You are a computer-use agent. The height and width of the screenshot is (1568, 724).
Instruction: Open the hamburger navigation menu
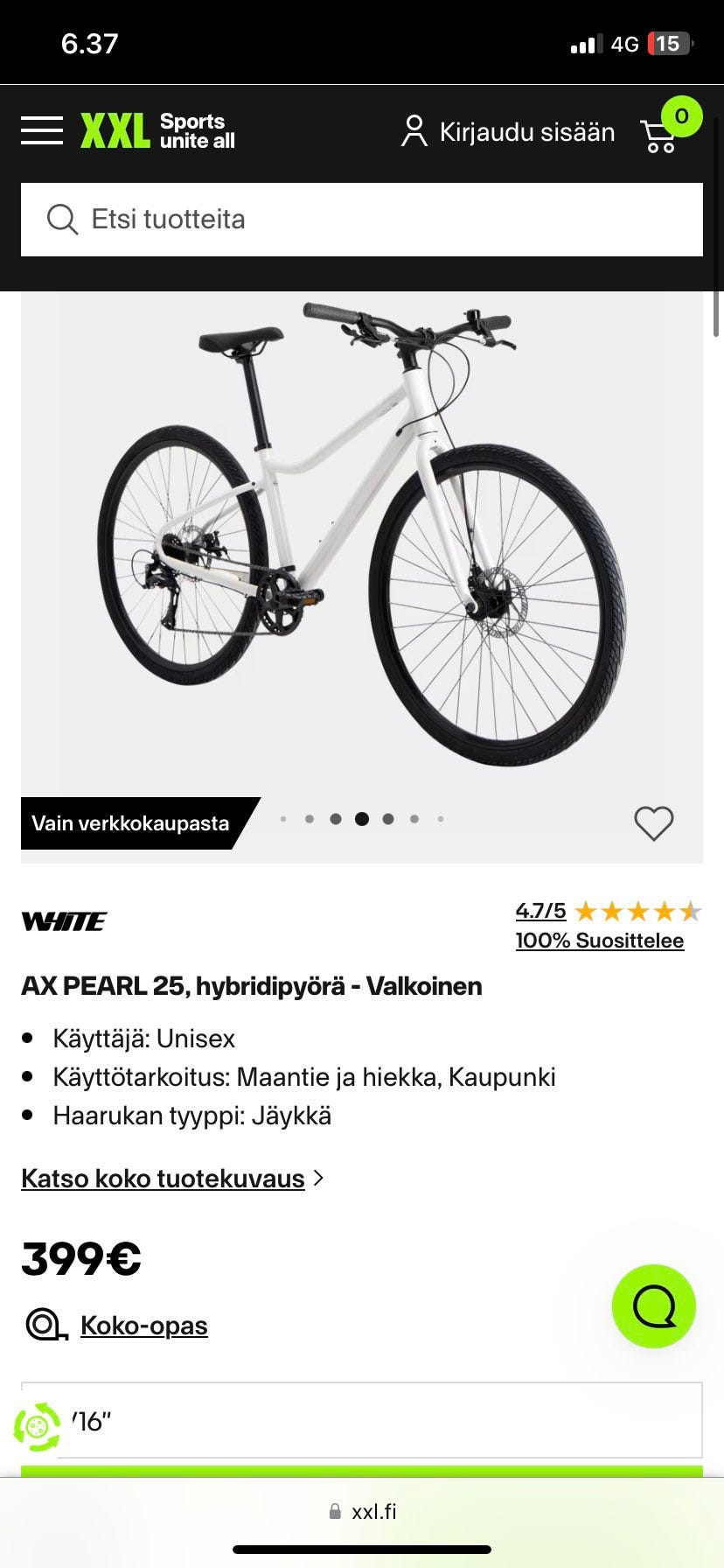coord(41,131)
